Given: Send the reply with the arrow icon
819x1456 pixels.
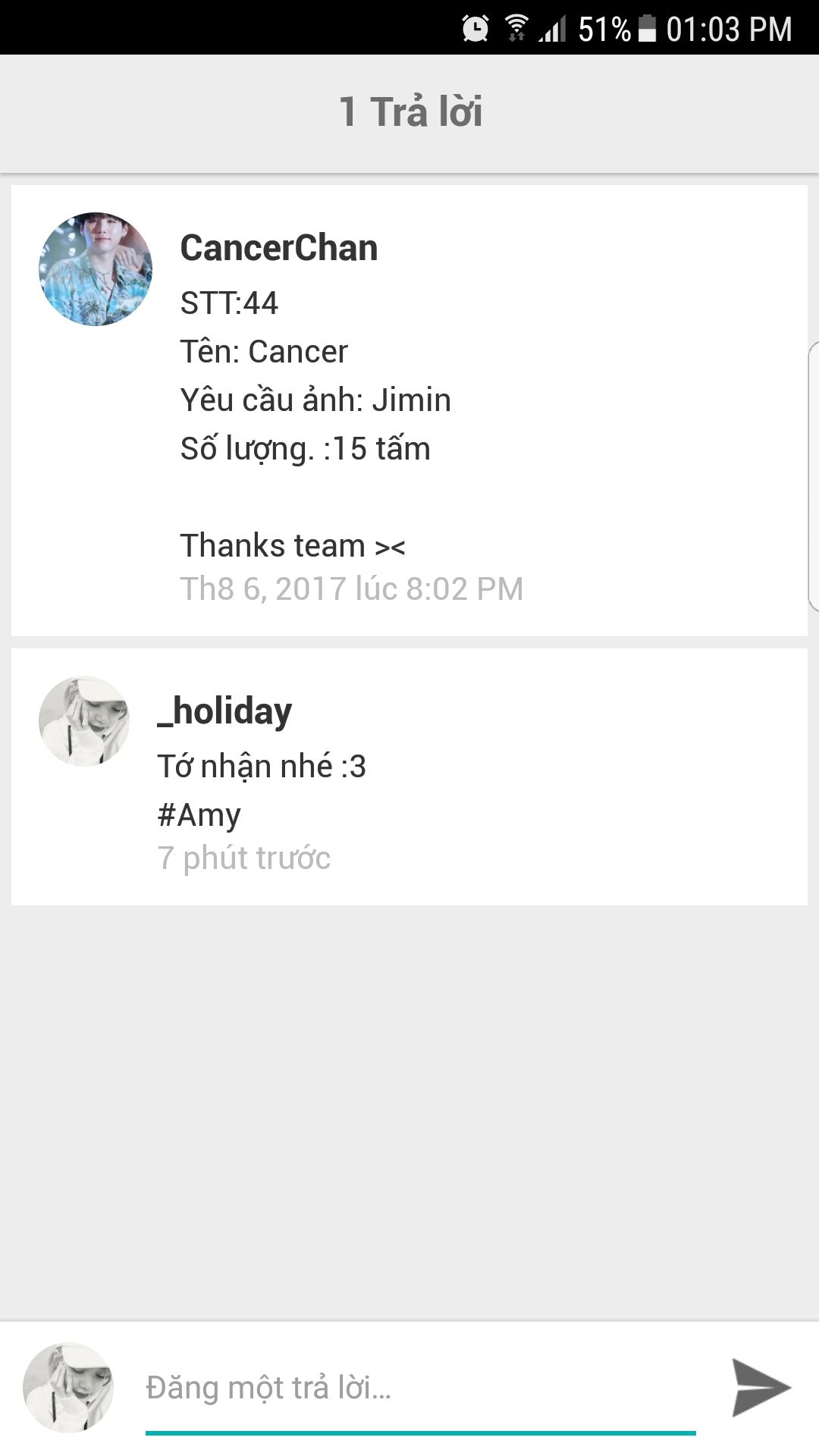Looking at the screenshot, I should (760, 1387).
